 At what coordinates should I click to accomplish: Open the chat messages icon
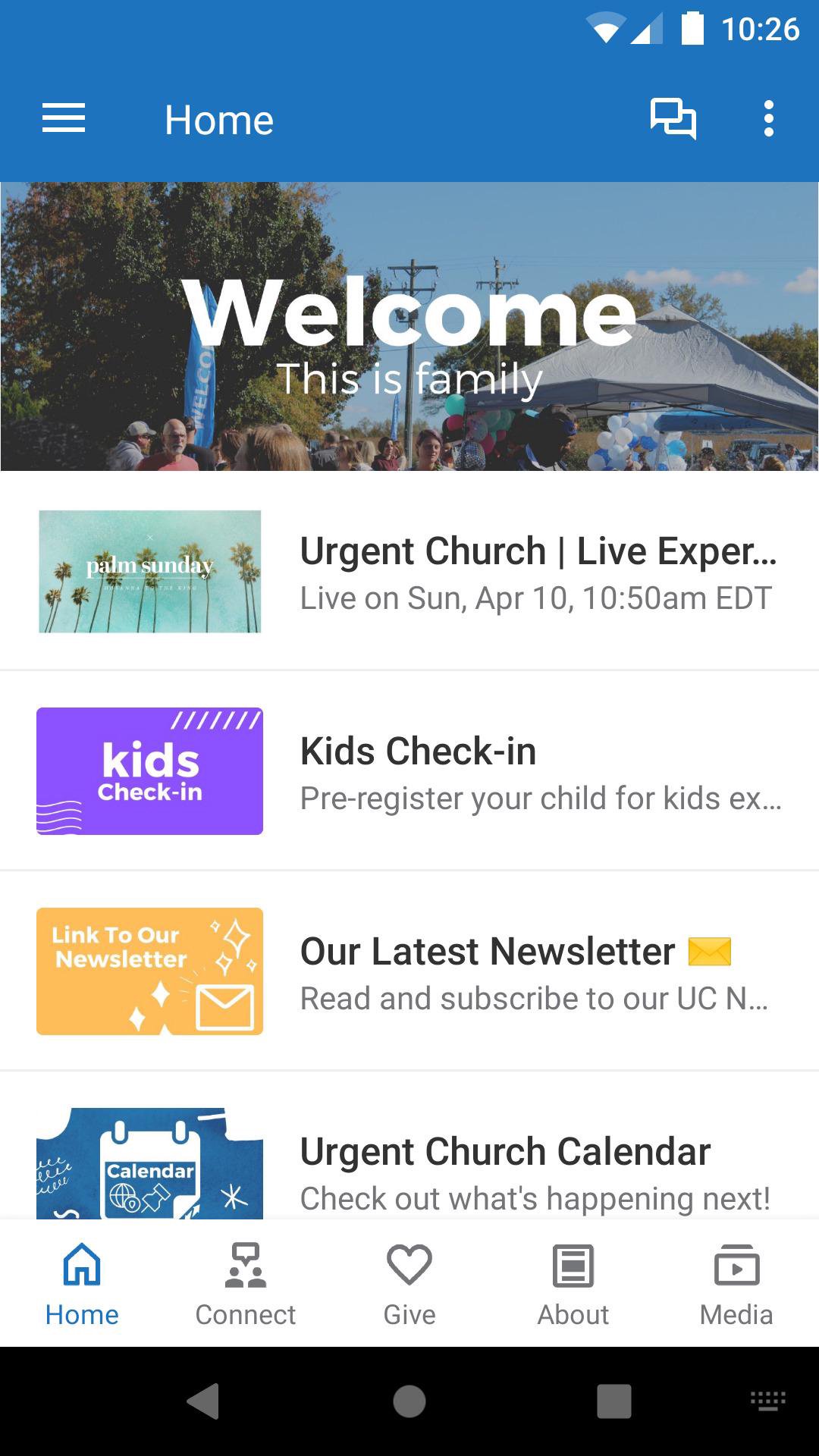(673, 119)
